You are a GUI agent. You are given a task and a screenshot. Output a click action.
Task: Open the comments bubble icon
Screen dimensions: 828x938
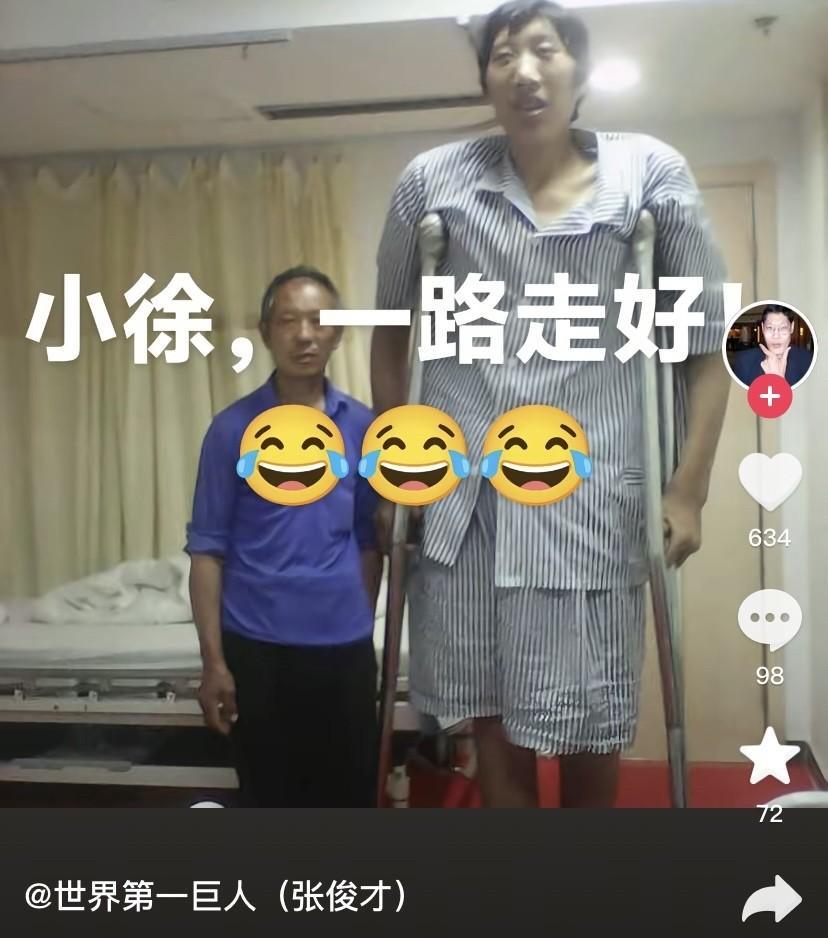pos(769,620)
